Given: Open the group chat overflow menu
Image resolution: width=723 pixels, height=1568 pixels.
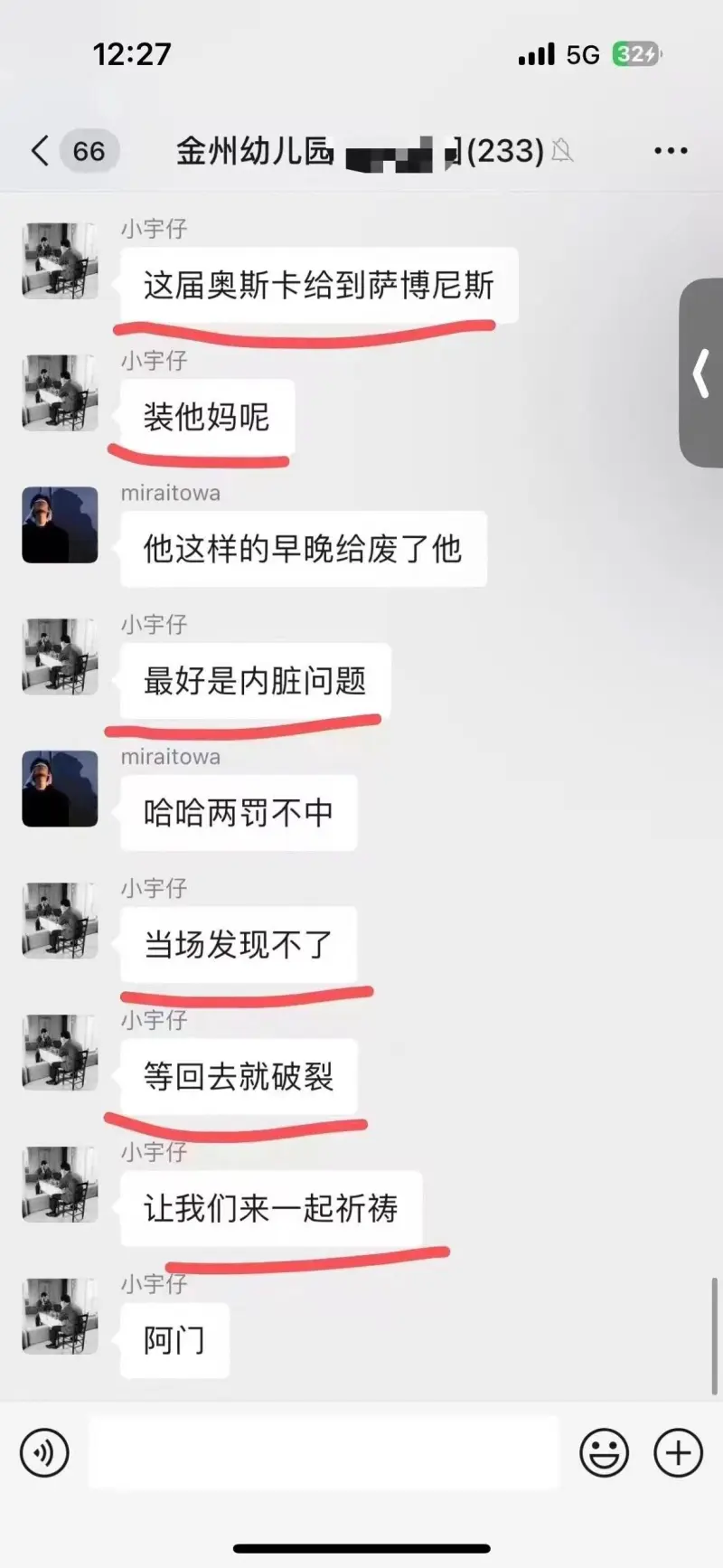Looking at the screenshot, I should tap(671, 151).
